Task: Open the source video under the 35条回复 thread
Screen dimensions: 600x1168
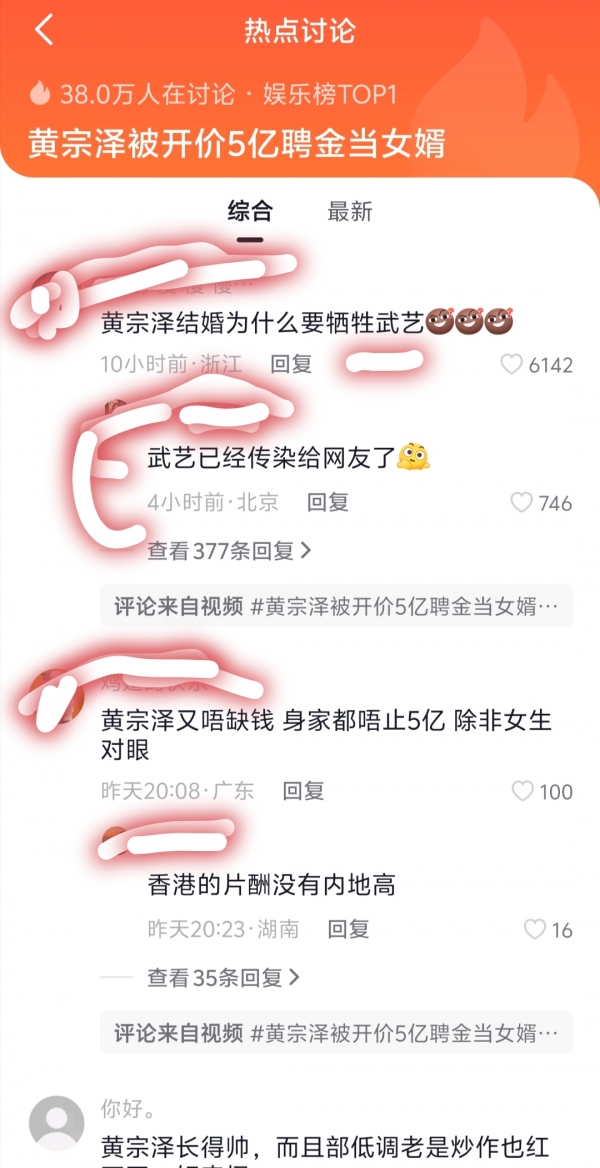Action: pos(336,1032)
